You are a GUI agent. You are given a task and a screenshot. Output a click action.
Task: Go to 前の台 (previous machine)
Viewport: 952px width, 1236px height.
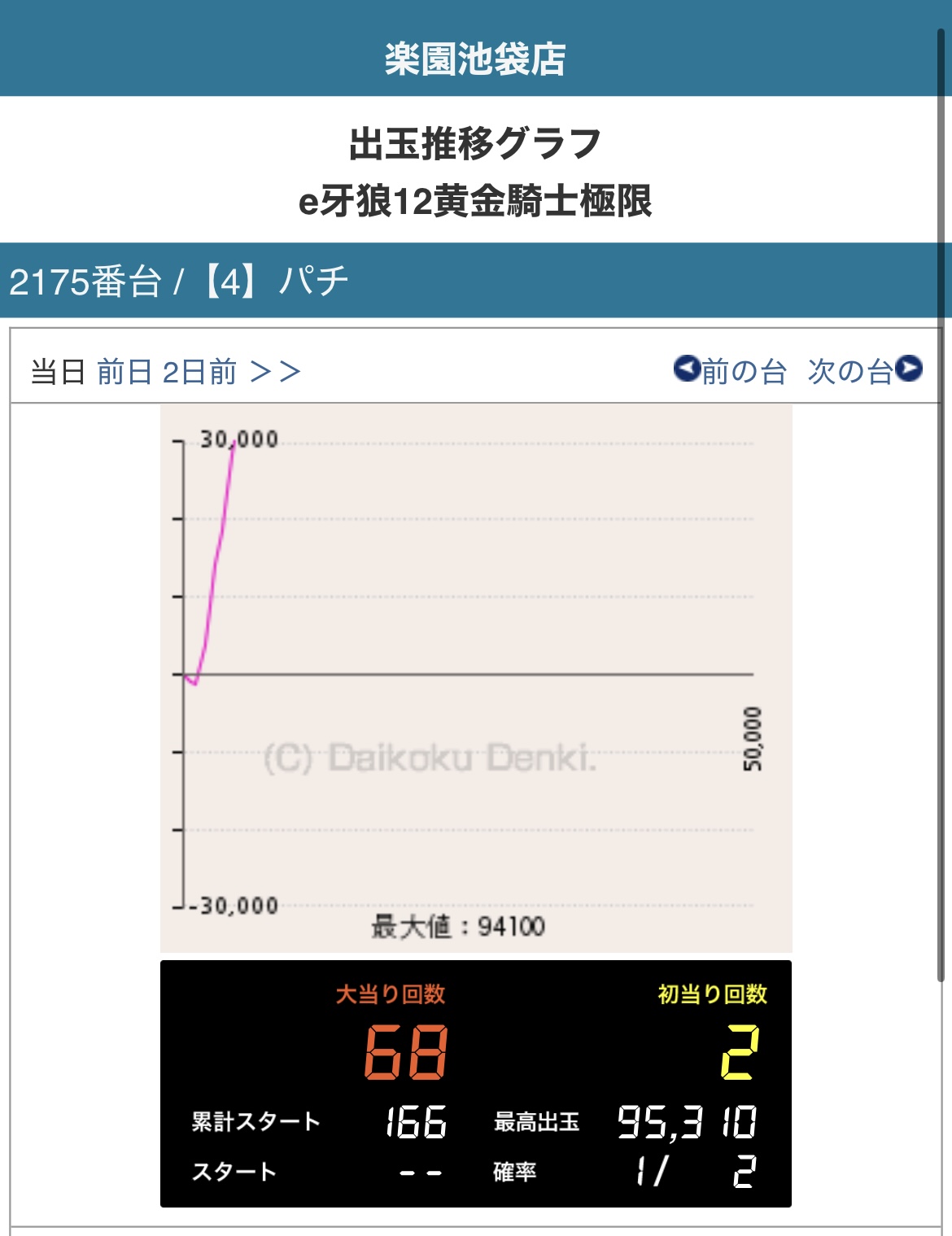pos(730,371)
